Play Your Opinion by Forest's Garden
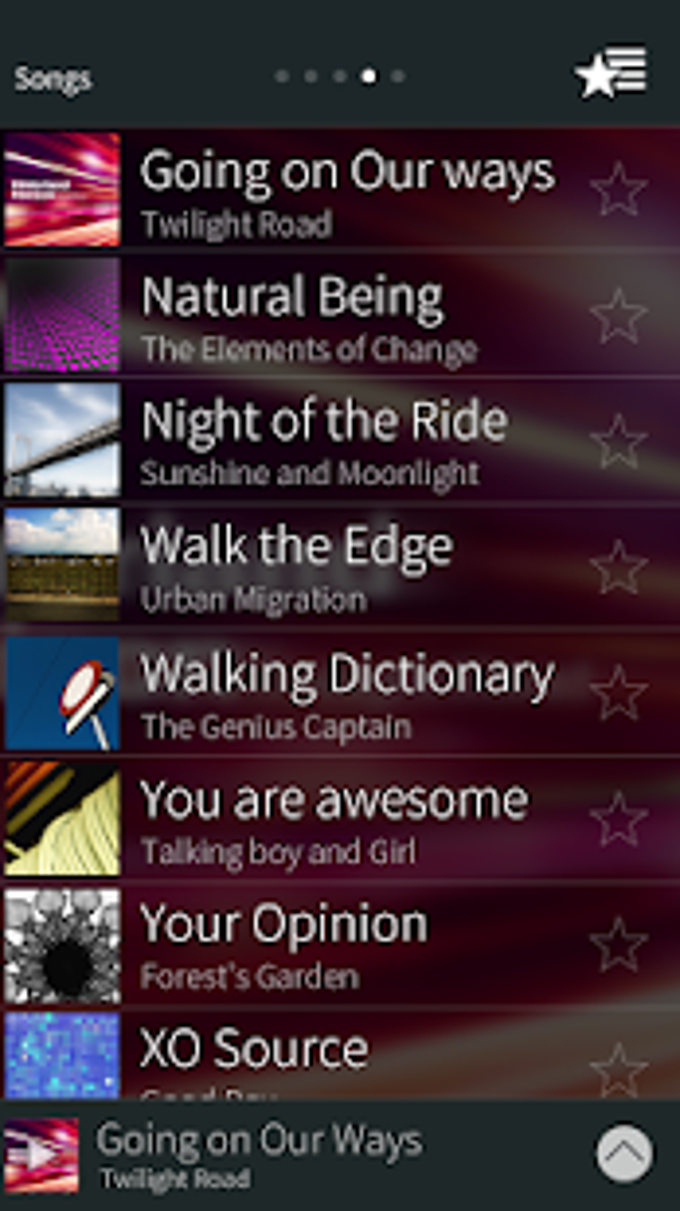This screenshot has height=1211, width=680. coord(340,944)
